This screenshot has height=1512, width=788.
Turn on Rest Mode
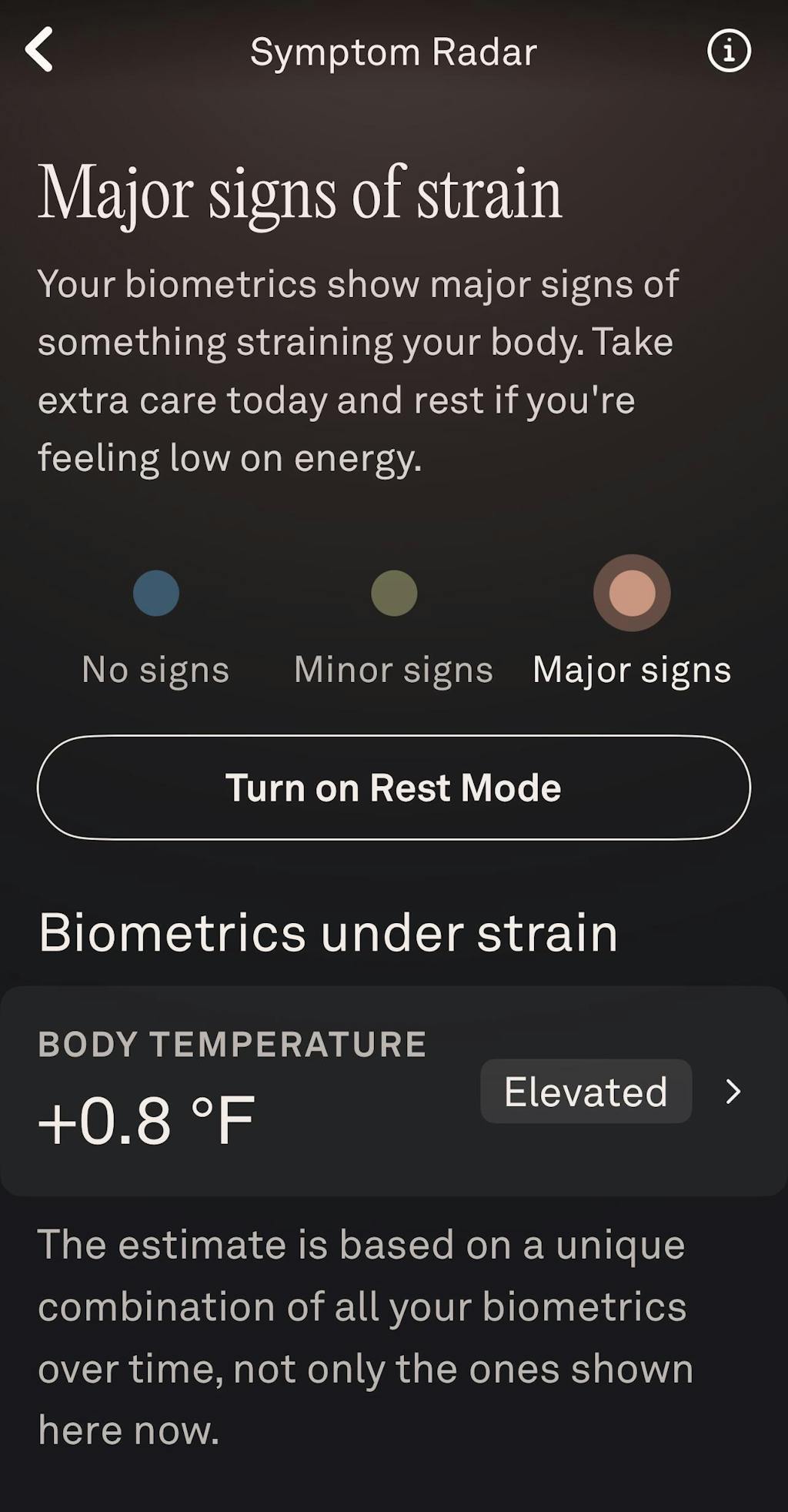pos(393,787)
